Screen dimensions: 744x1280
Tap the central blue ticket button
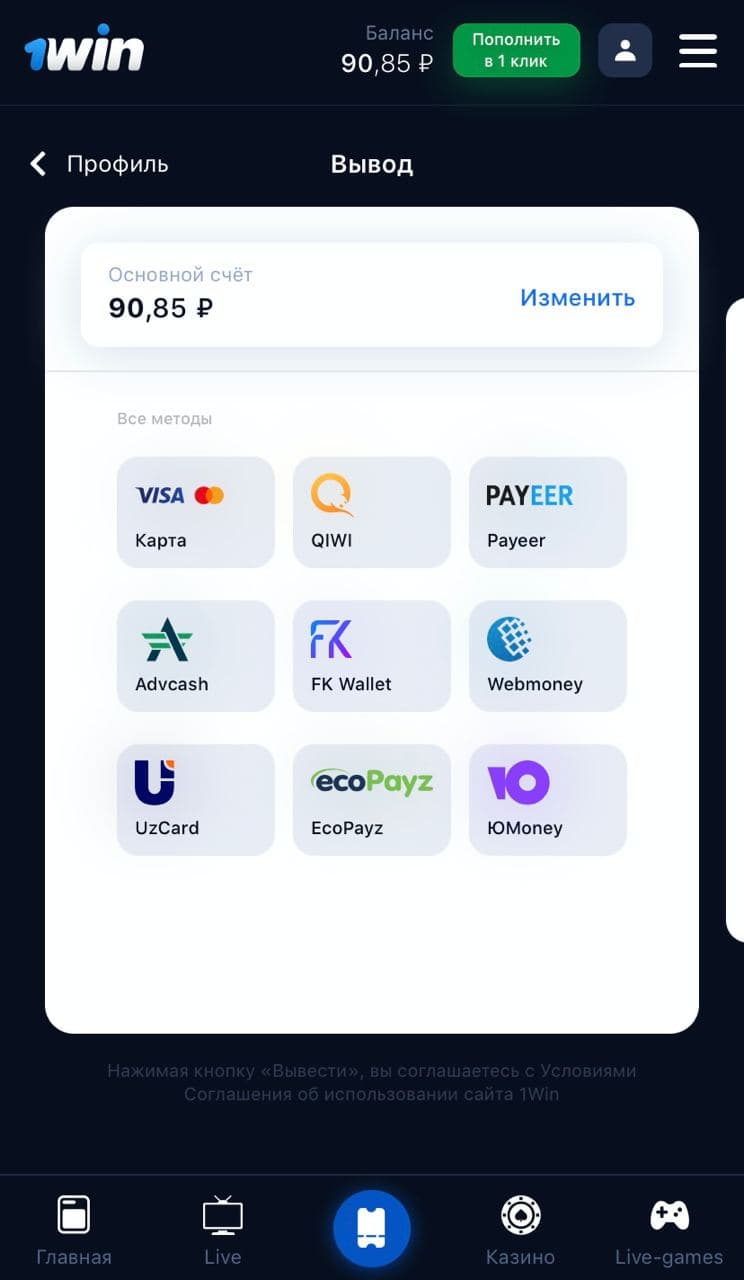(x=372, y=1228)
